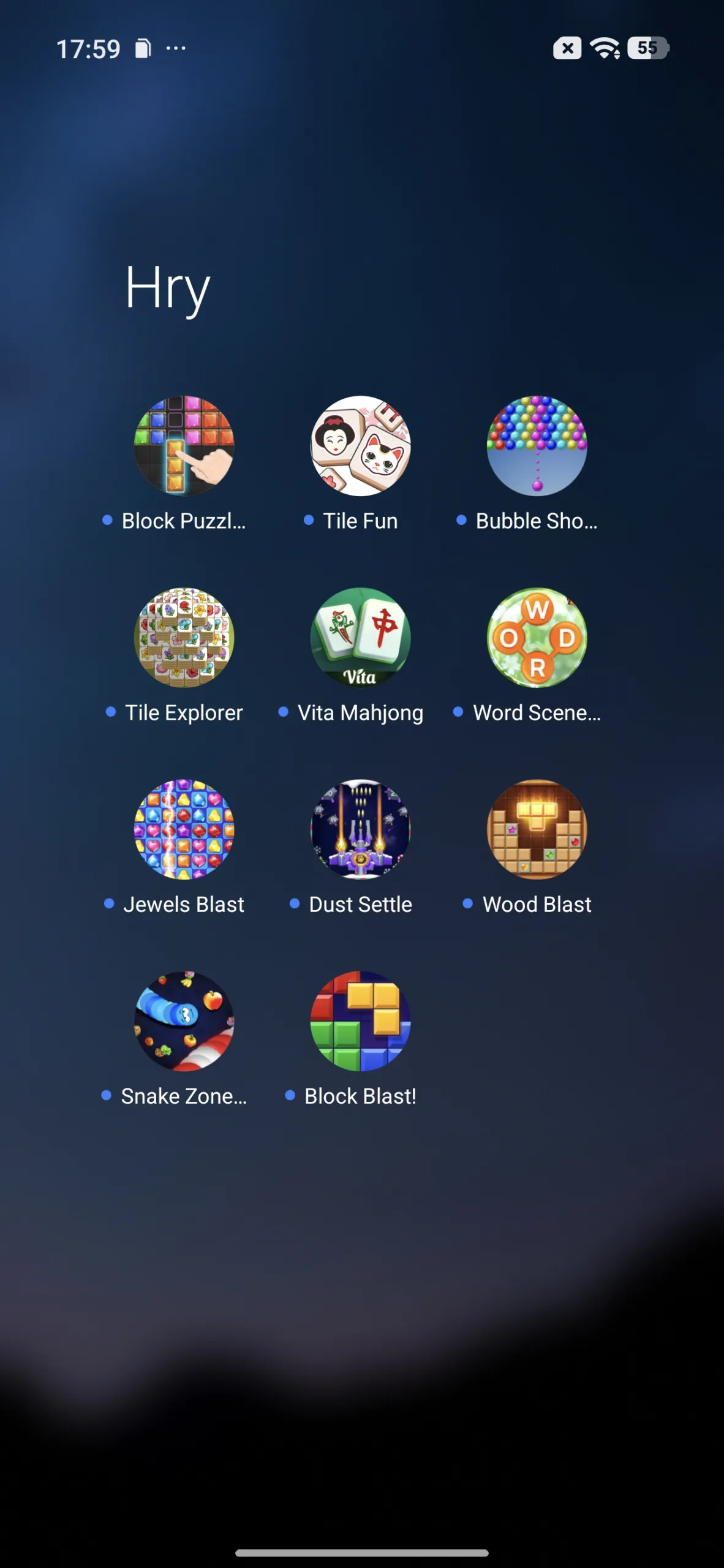Open the Wood Blast game
The width and height of the screenshot is (724, 1568).
coord(537,829)
